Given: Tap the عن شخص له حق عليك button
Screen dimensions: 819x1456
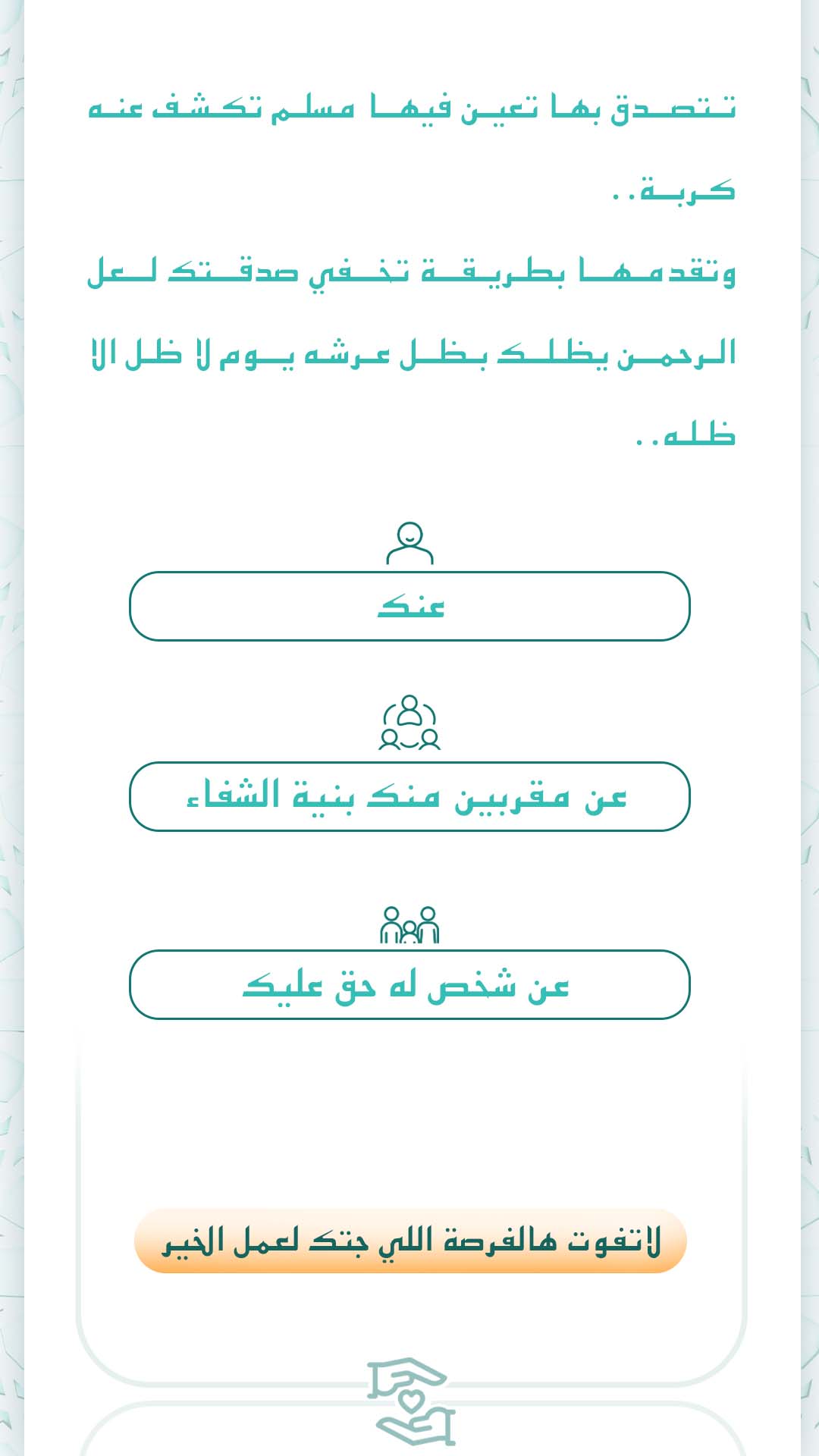Looking at the screenshot, I should coord(409,984).
